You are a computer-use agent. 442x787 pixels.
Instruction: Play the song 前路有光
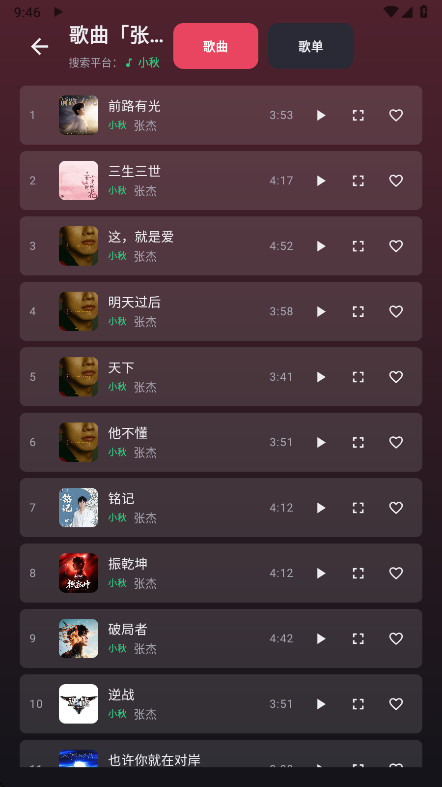(x=321, y=115)
